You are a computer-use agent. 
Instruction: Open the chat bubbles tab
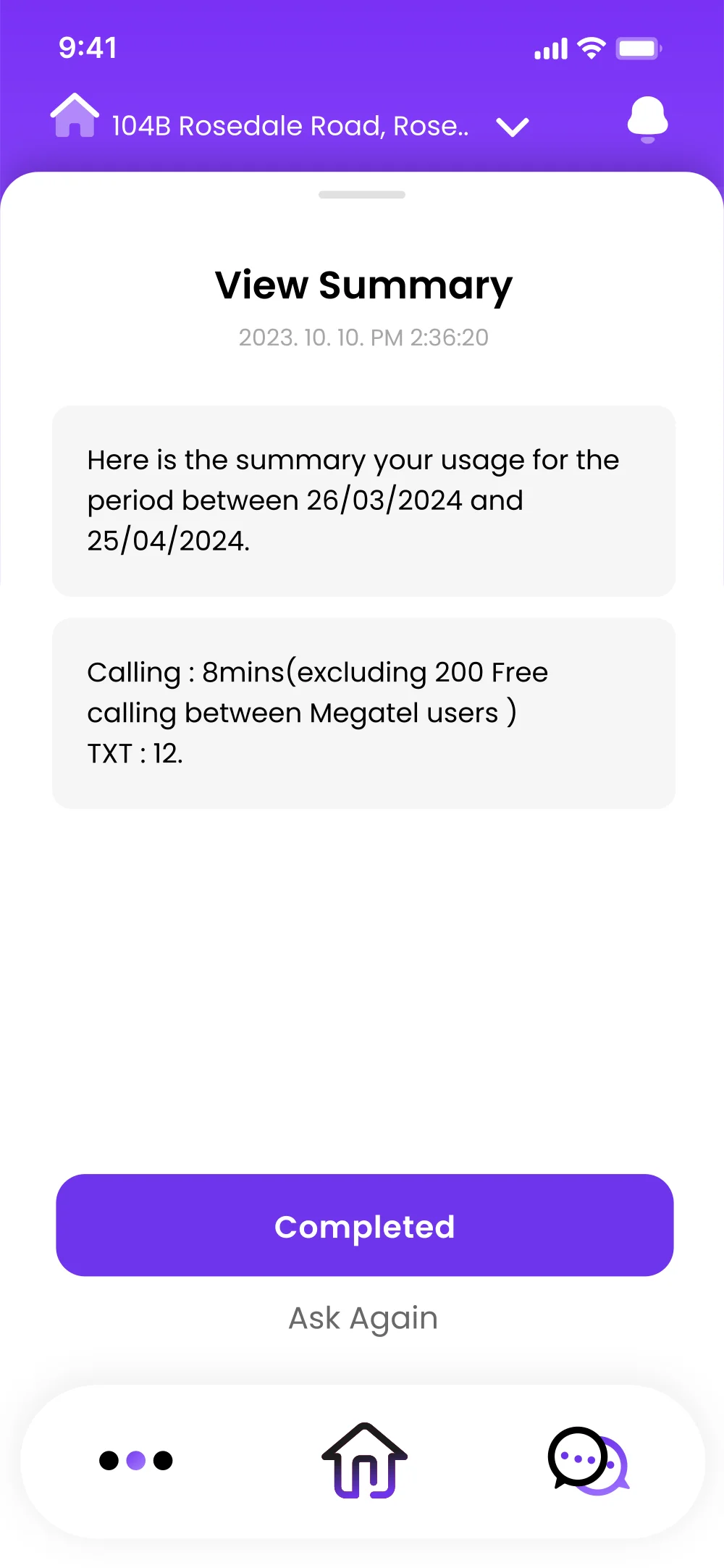(x=588, y=1460)
